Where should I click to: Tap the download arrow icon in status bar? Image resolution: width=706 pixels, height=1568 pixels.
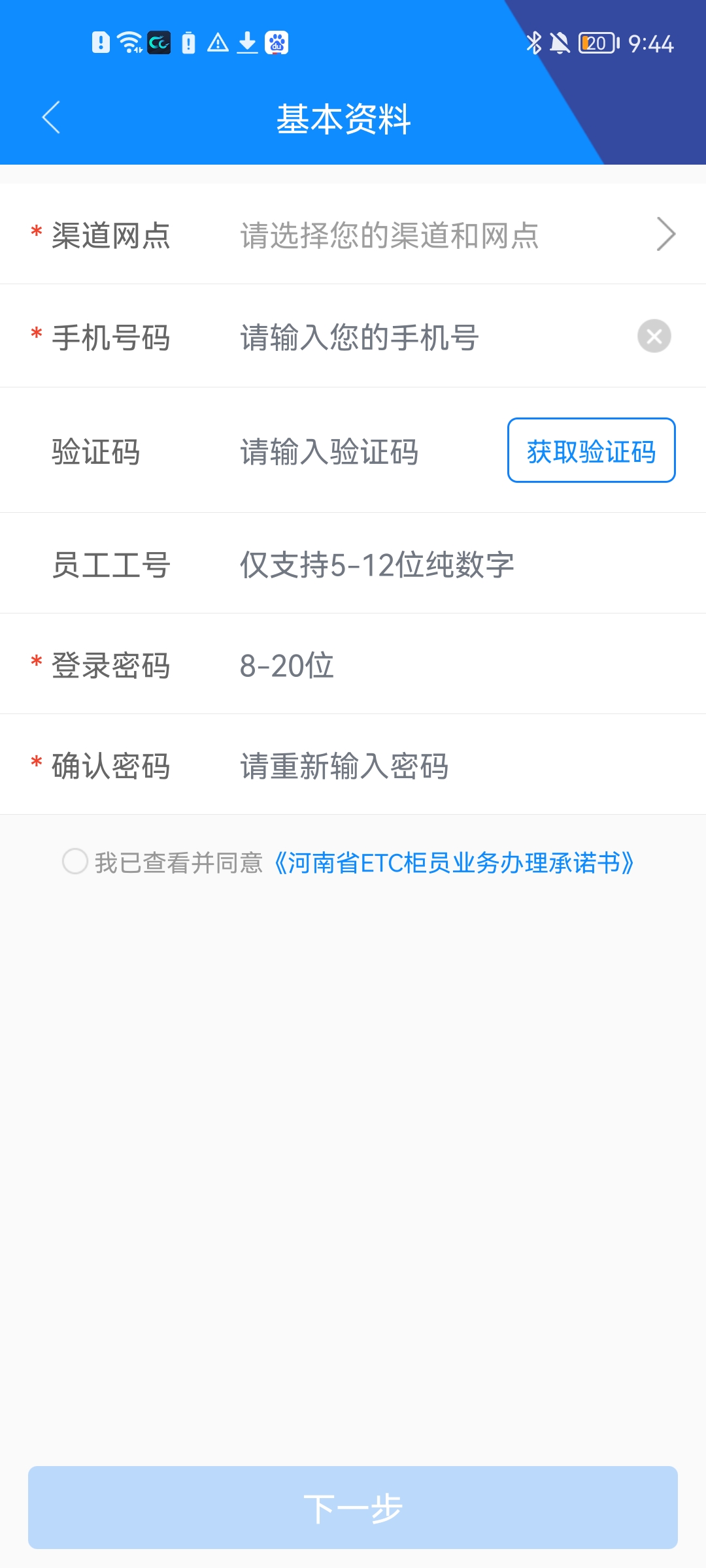246,43
